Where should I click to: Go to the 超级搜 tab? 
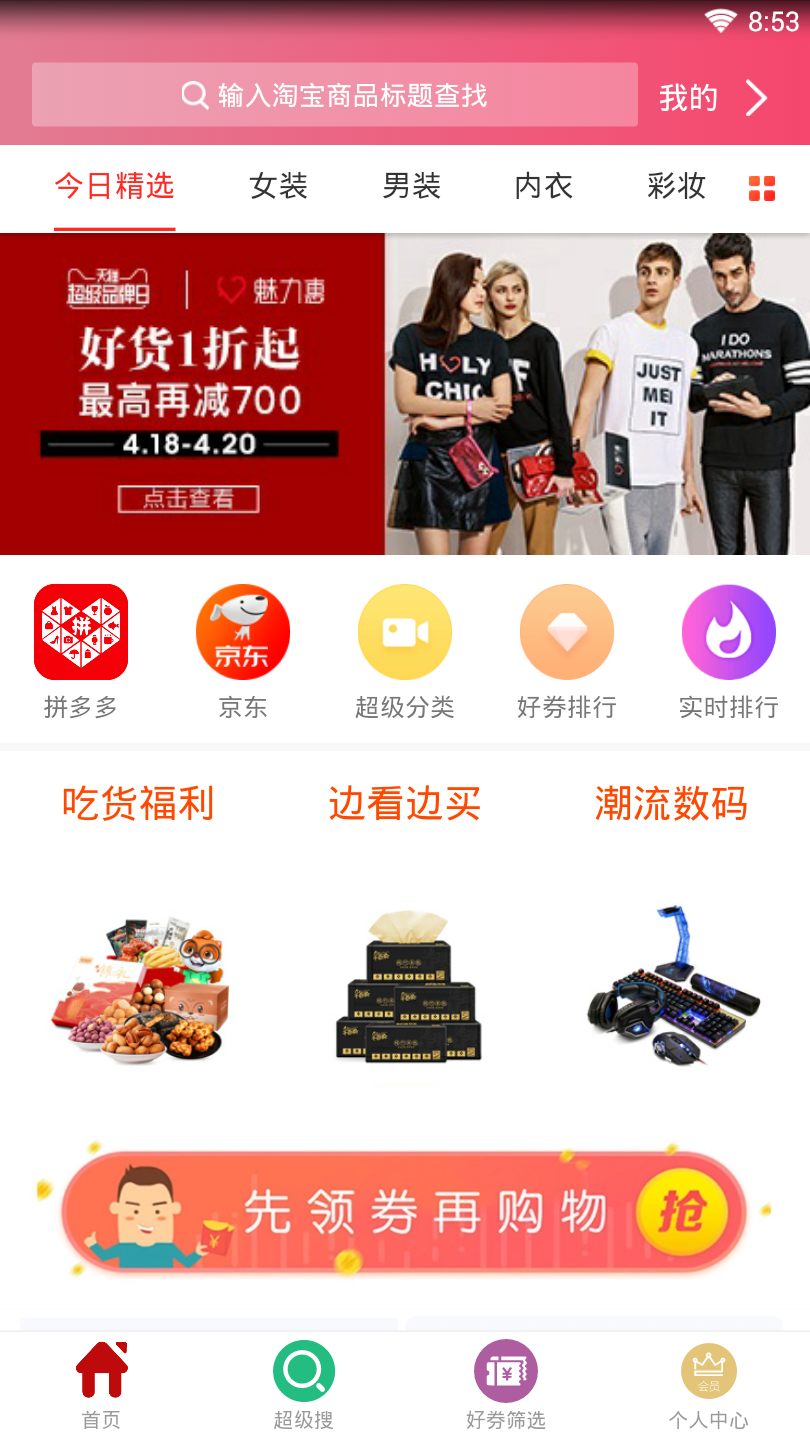pyautogui.click(x=303, y=1386)
